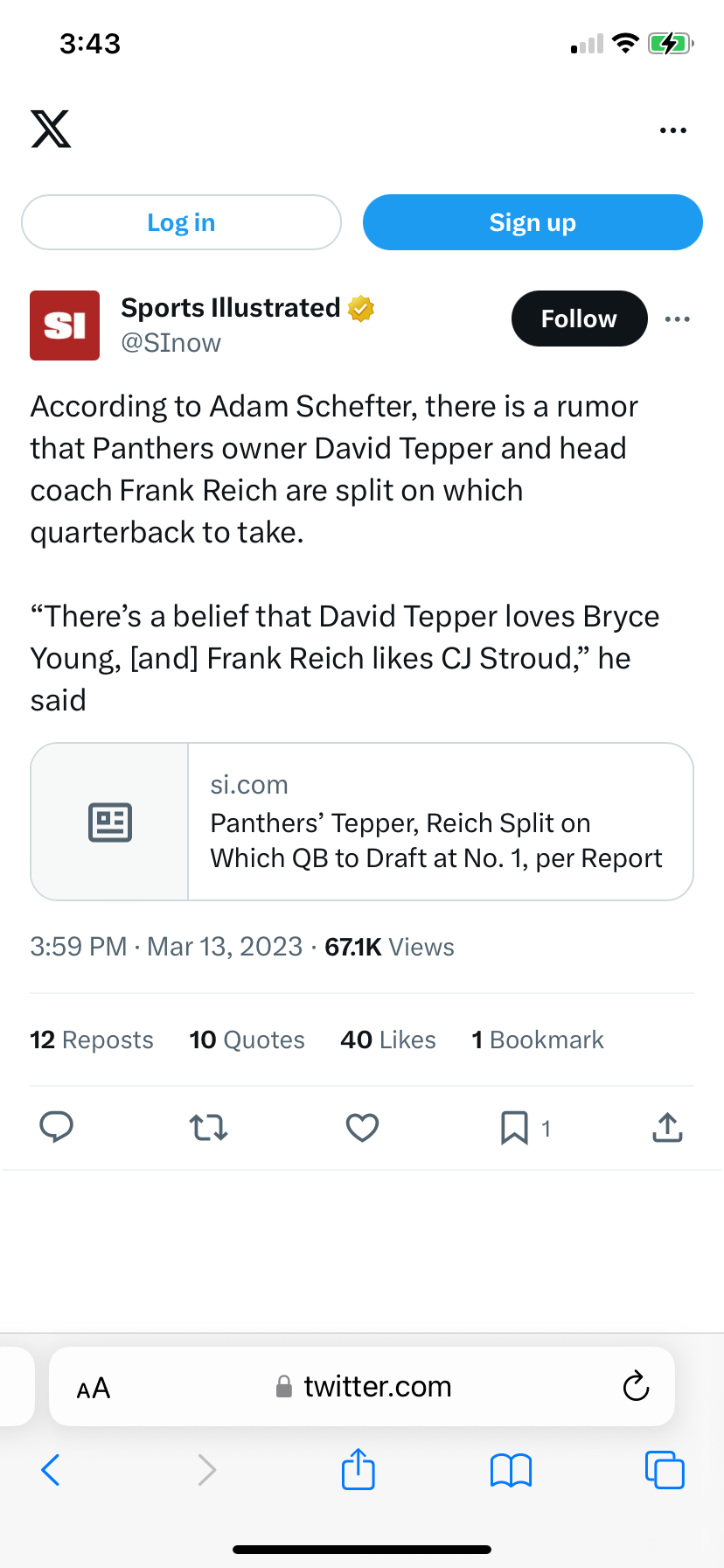Open the overflow menu beside the Follow button
This screenshot has width=724, height=1568.
point(678,319)
